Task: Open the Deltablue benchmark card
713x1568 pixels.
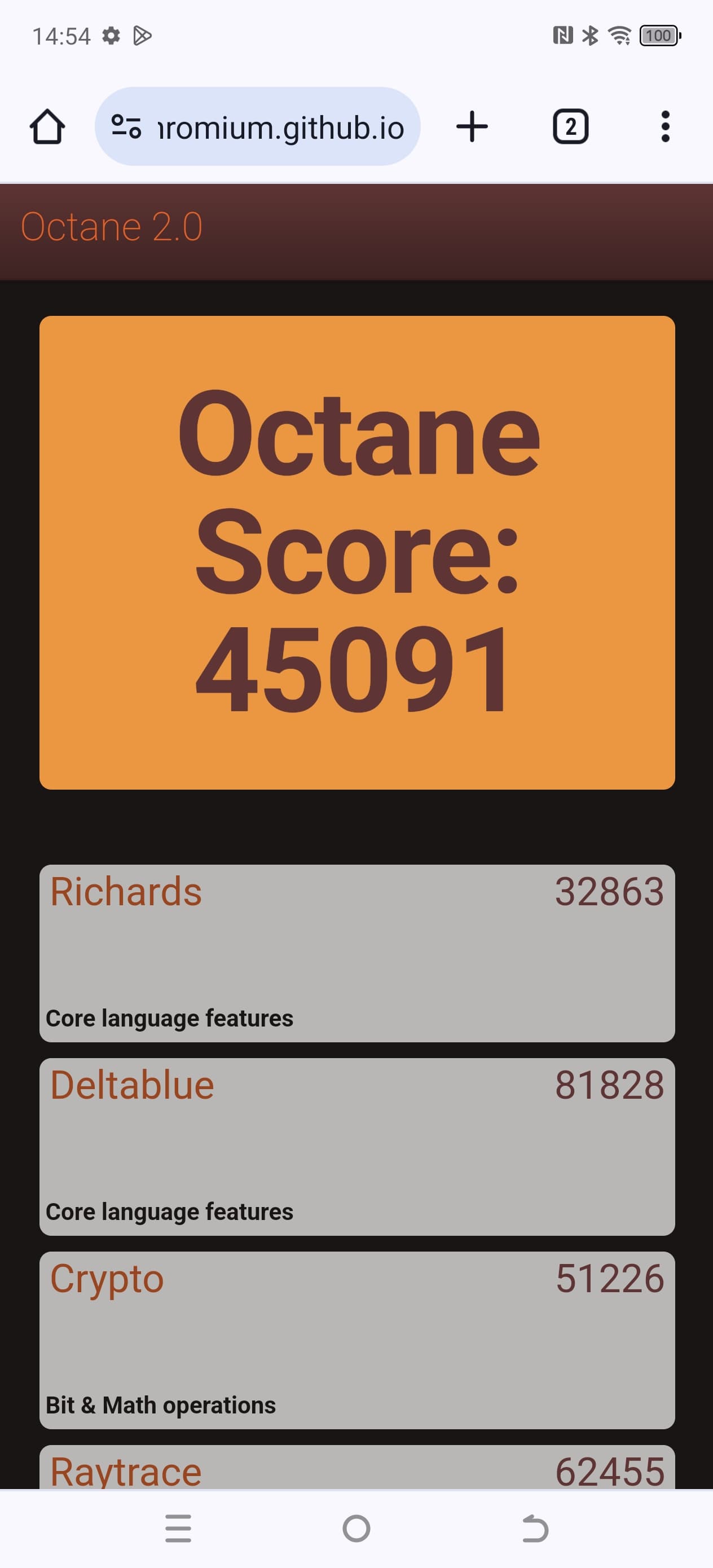Action: pos(357,1146)
